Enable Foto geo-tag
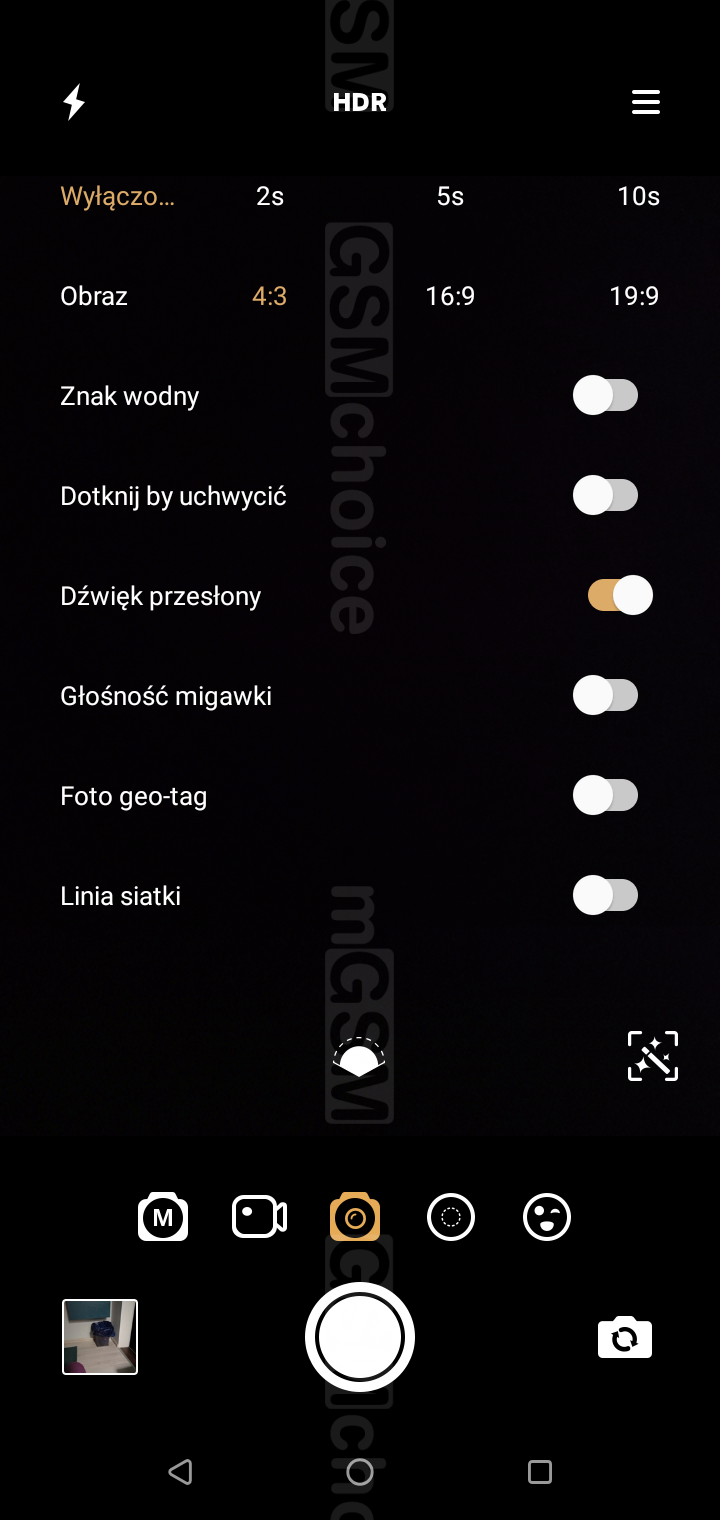 point(605,795)
